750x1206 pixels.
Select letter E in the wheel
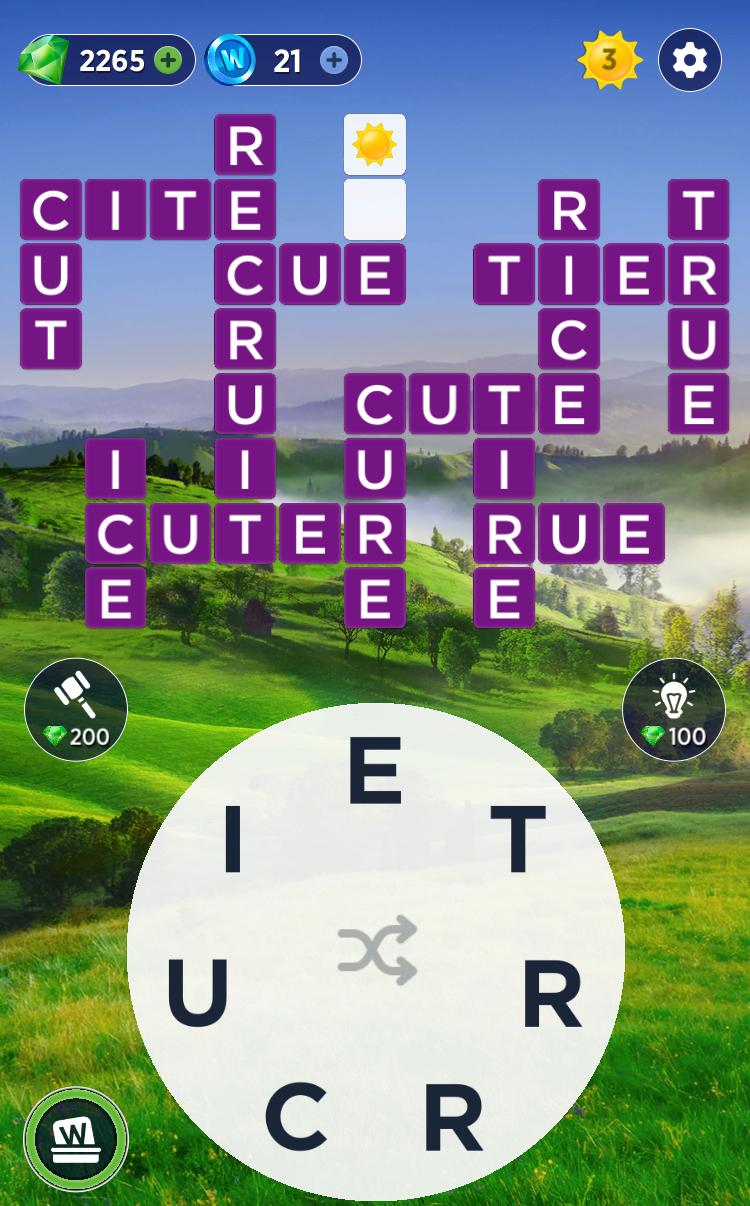[375, 771]
